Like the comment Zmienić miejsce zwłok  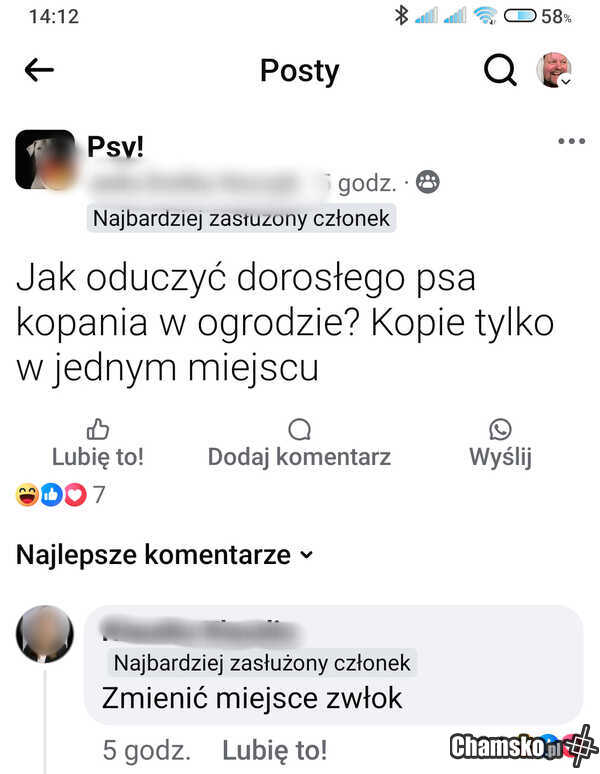pos(274,750)
